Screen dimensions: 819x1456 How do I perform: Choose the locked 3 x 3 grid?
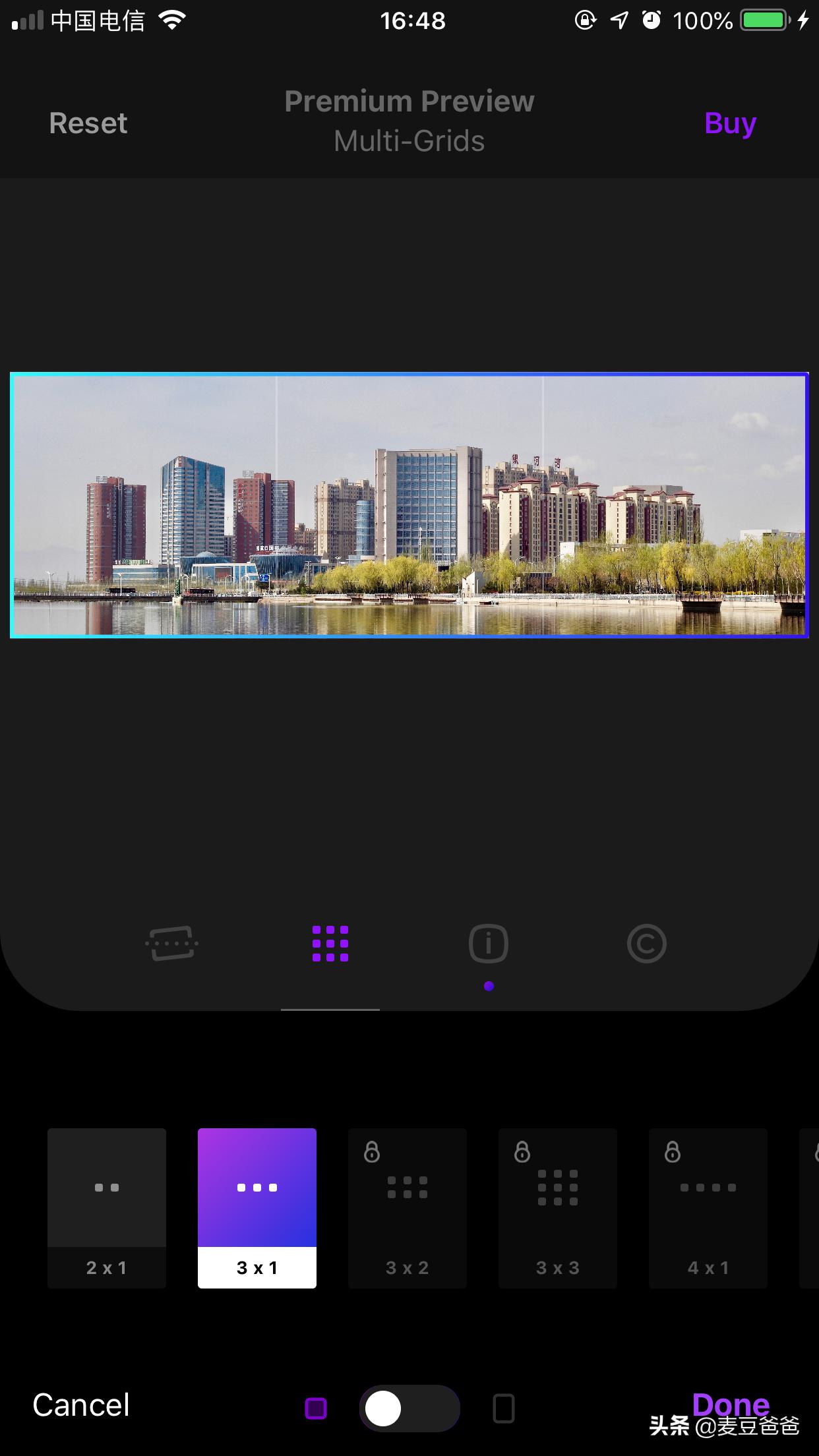point(558,1208)
